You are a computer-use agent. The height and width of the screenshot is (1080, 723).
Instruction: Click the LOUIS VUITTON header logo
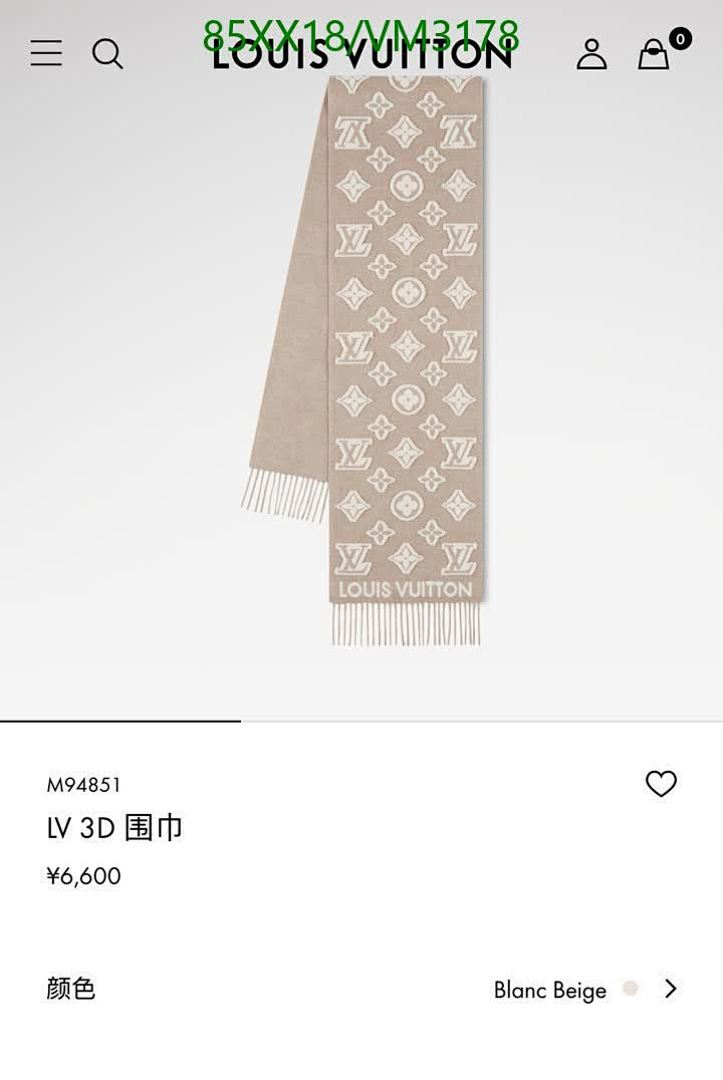coord(361,55)
